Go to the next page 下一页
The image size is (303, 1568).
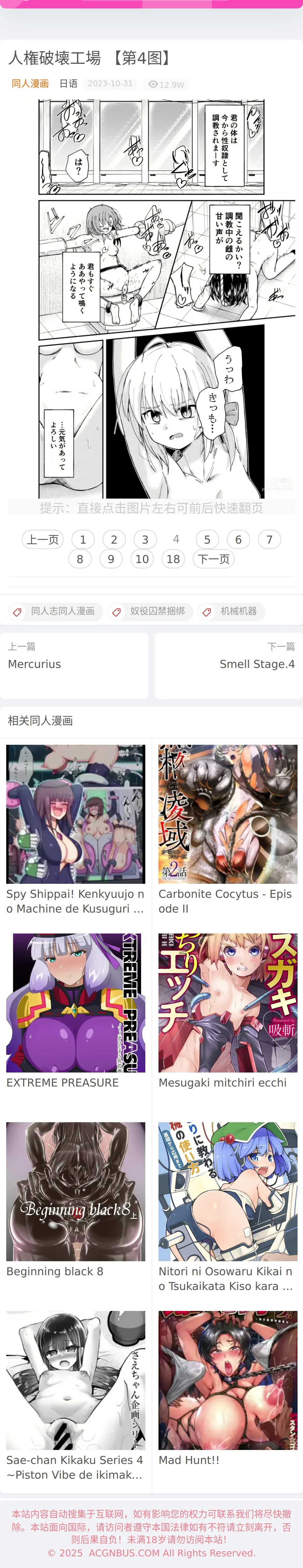214,559
